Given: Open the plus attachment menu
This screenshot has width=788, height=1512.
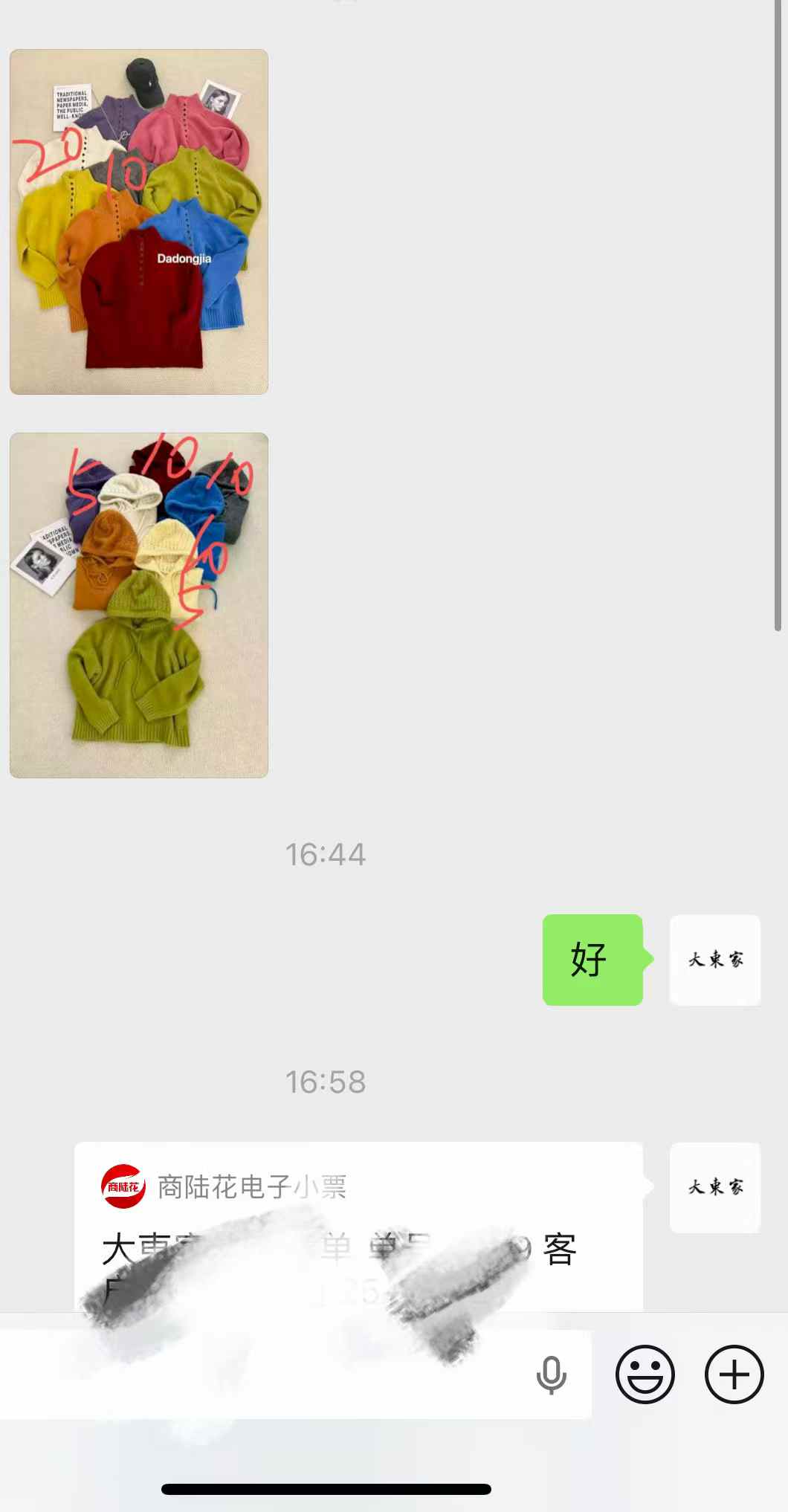Looking at the screenshot, I should tap(734, 1374).
